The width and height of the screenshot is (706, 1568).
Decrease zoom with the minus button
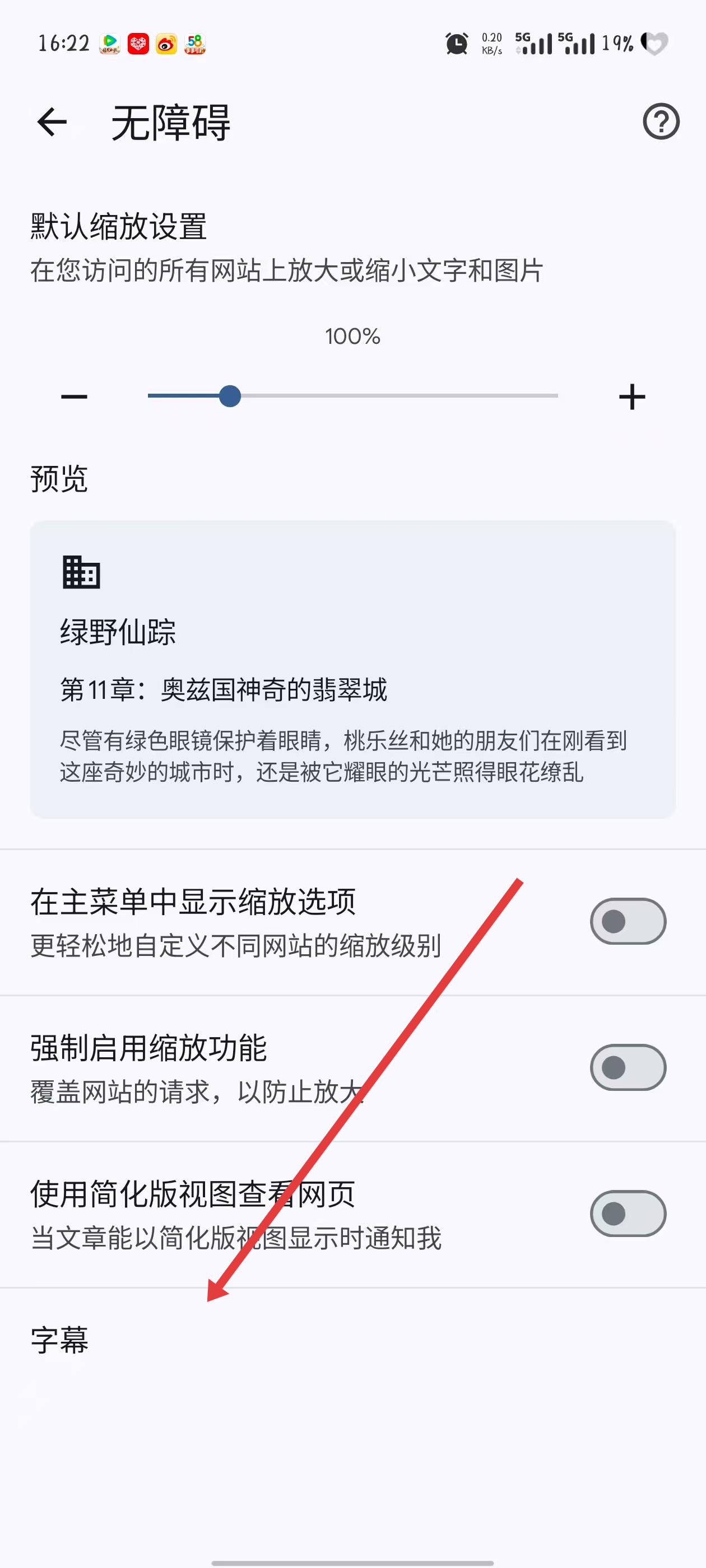(x=75, y=397)
